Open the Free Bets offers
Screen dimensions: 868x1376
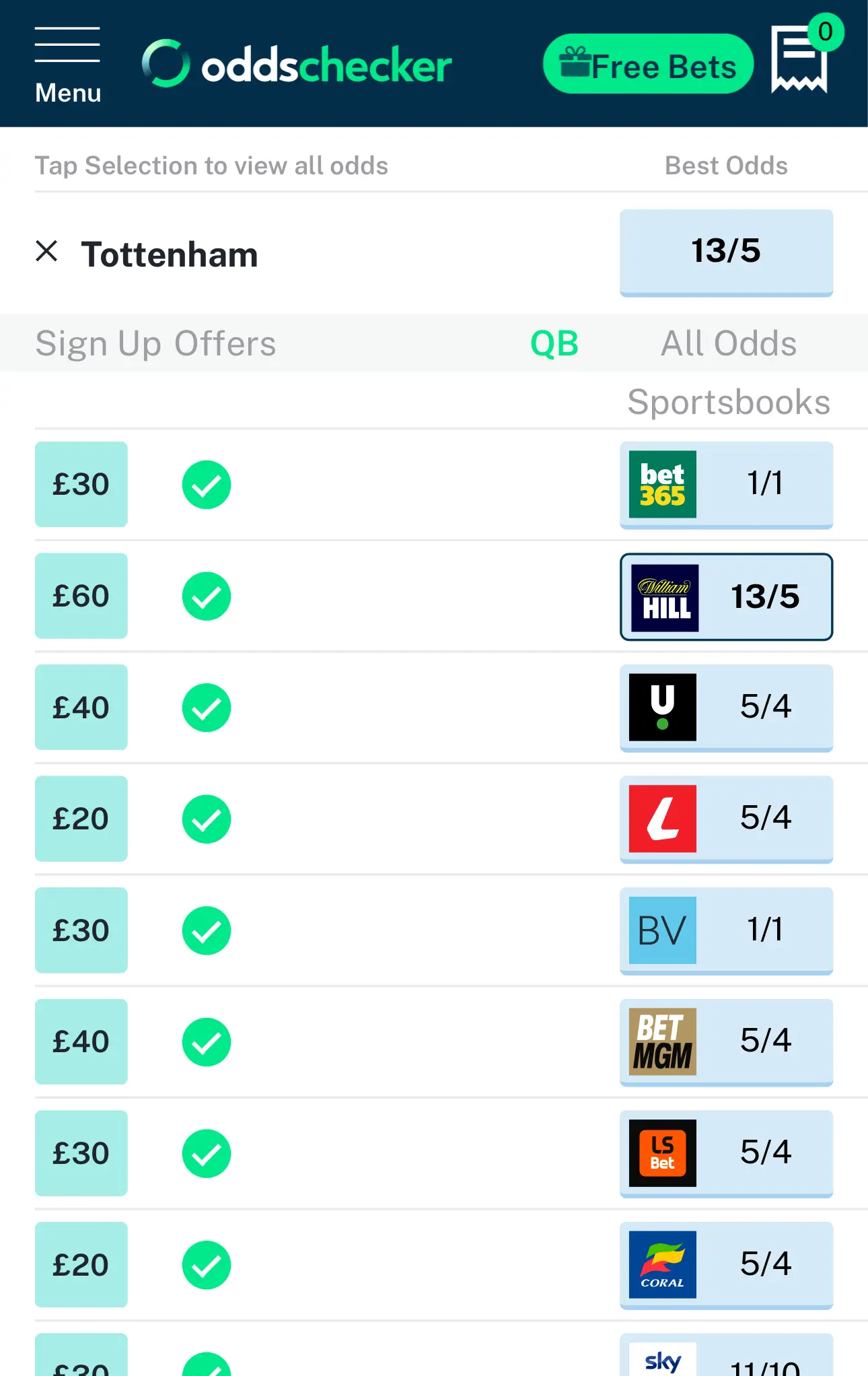point(647,65)
